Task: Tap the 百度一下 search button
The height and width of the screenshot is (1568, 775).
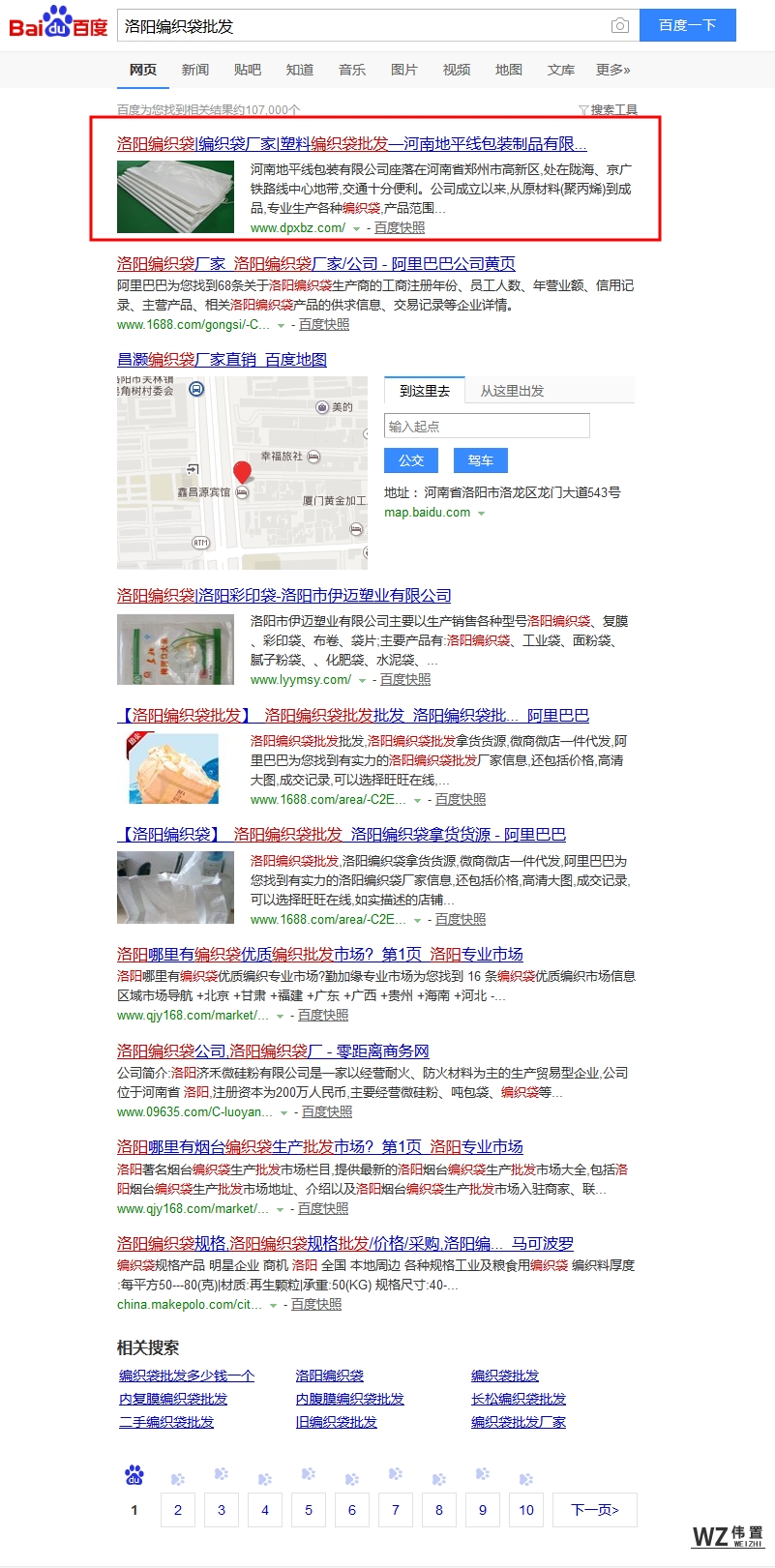Action: [687, 25]
